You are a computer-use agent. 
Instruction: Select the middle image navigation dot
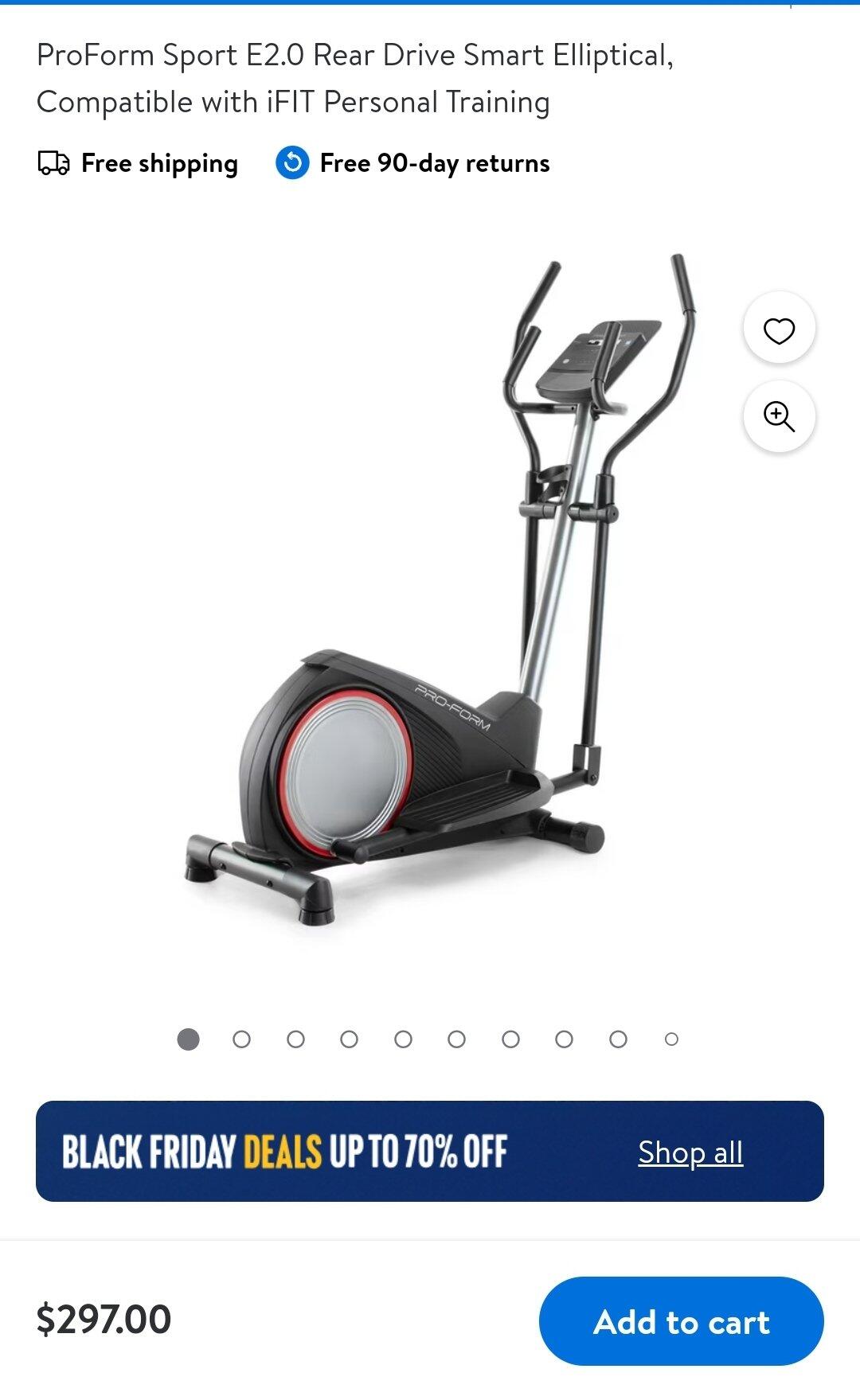402,1039
